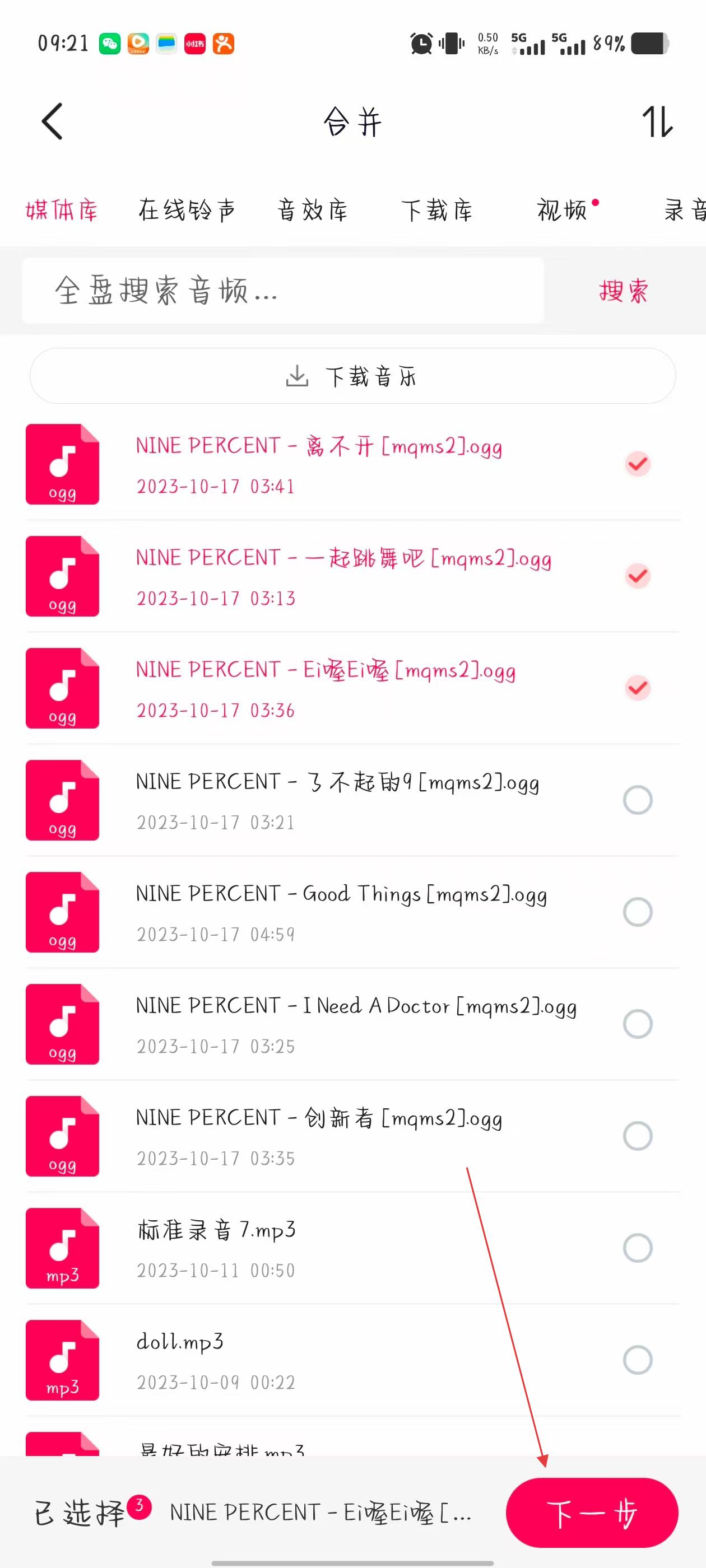Select NINE PERCENT - I Need A Doctor
Image resolution: width=706 pixels, height=1568 pixels.
click(637, 1024)
